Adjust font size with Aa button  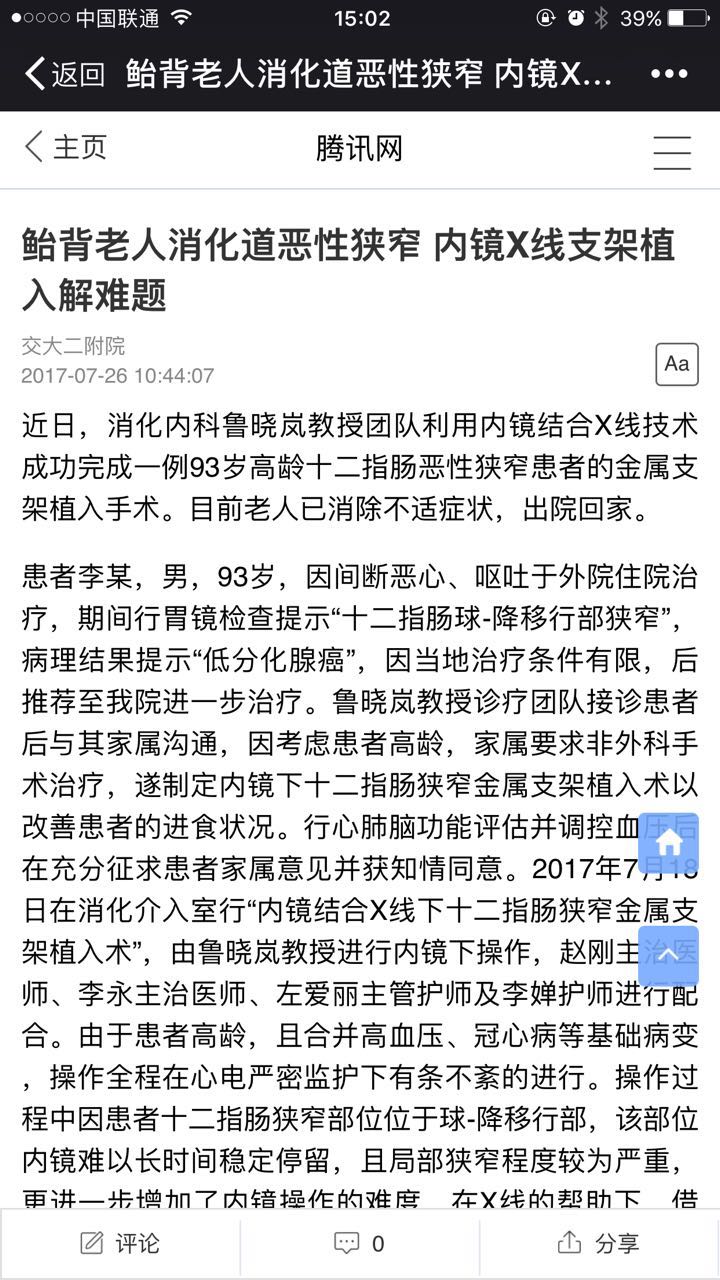pos(676,364)
